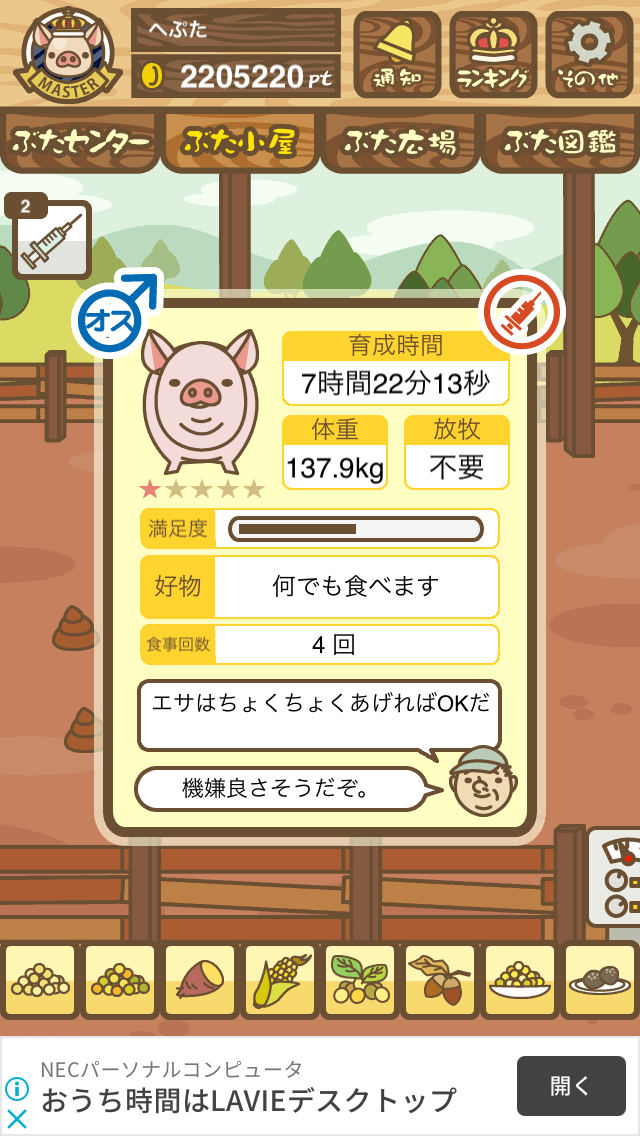Image resolution: width=640 pixels, height=1136 pixels.
Task: Choose the acorn feed item
Action: (439, 980)
